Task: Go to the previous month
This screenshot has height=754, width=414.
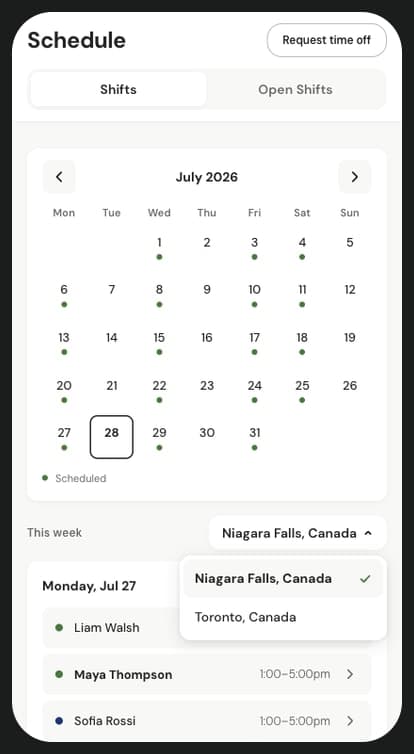Action: [59, 177]
